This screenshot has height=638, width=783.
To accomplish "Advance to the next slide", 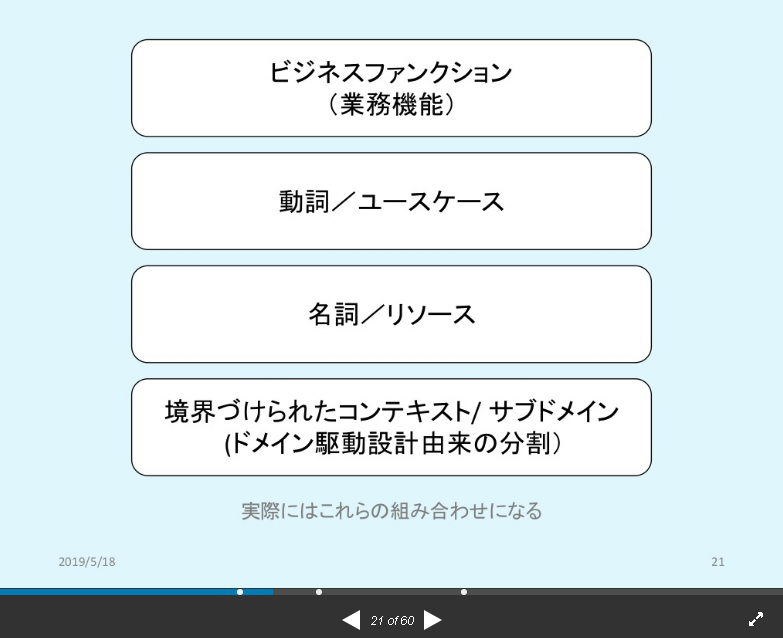I will coord(433,620).
